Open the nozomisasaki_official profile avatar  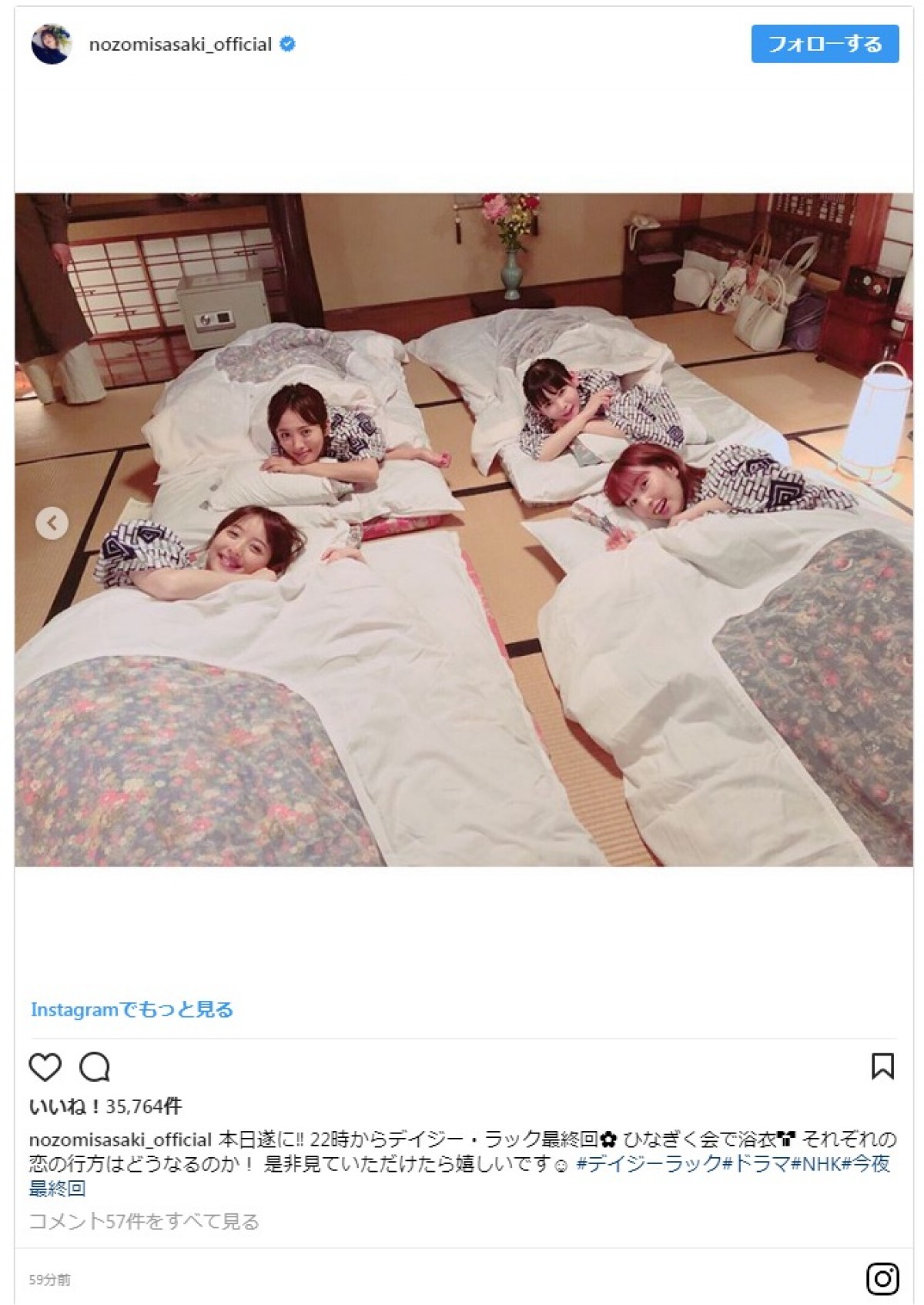(x=52, y=44)
